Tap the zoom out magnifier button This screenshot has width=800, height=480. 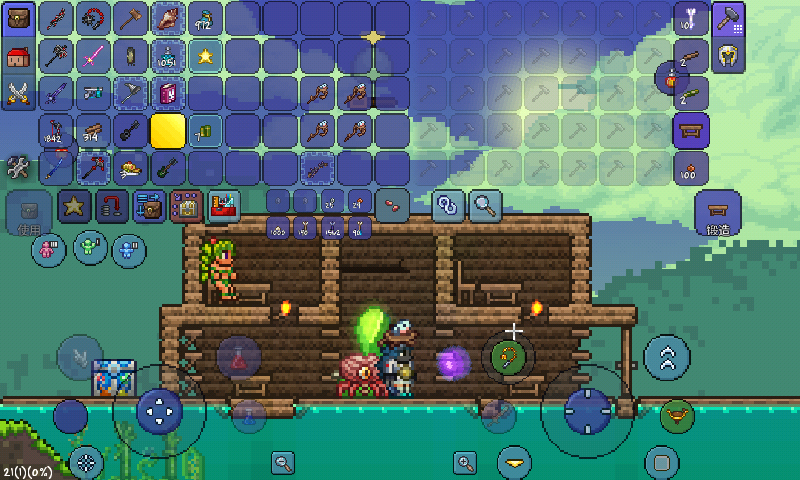tap(284, 461)
